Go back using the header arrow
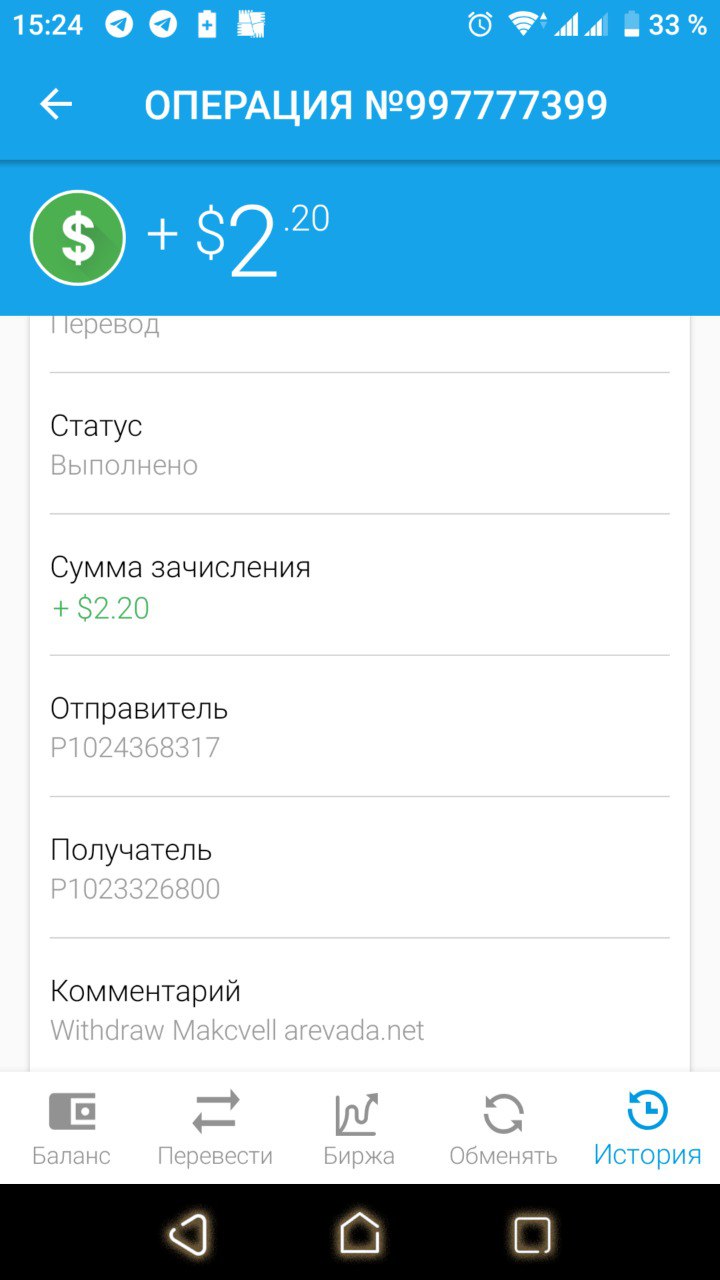Image resolution: width=720 pixels, height=1280 pixels. pos(56,104)
